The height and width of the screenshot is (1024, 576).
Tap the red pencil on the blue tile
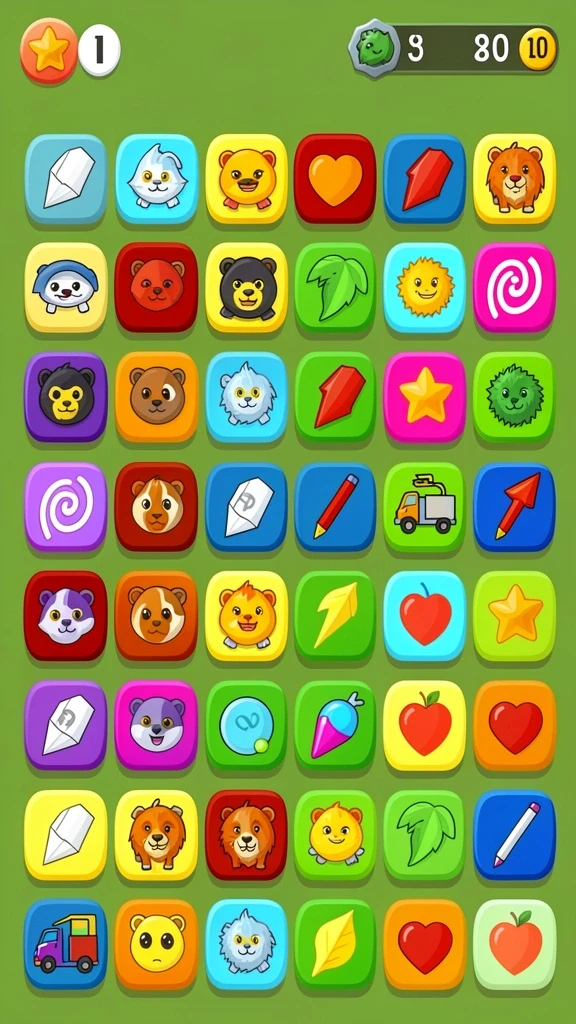click(335, 507)
